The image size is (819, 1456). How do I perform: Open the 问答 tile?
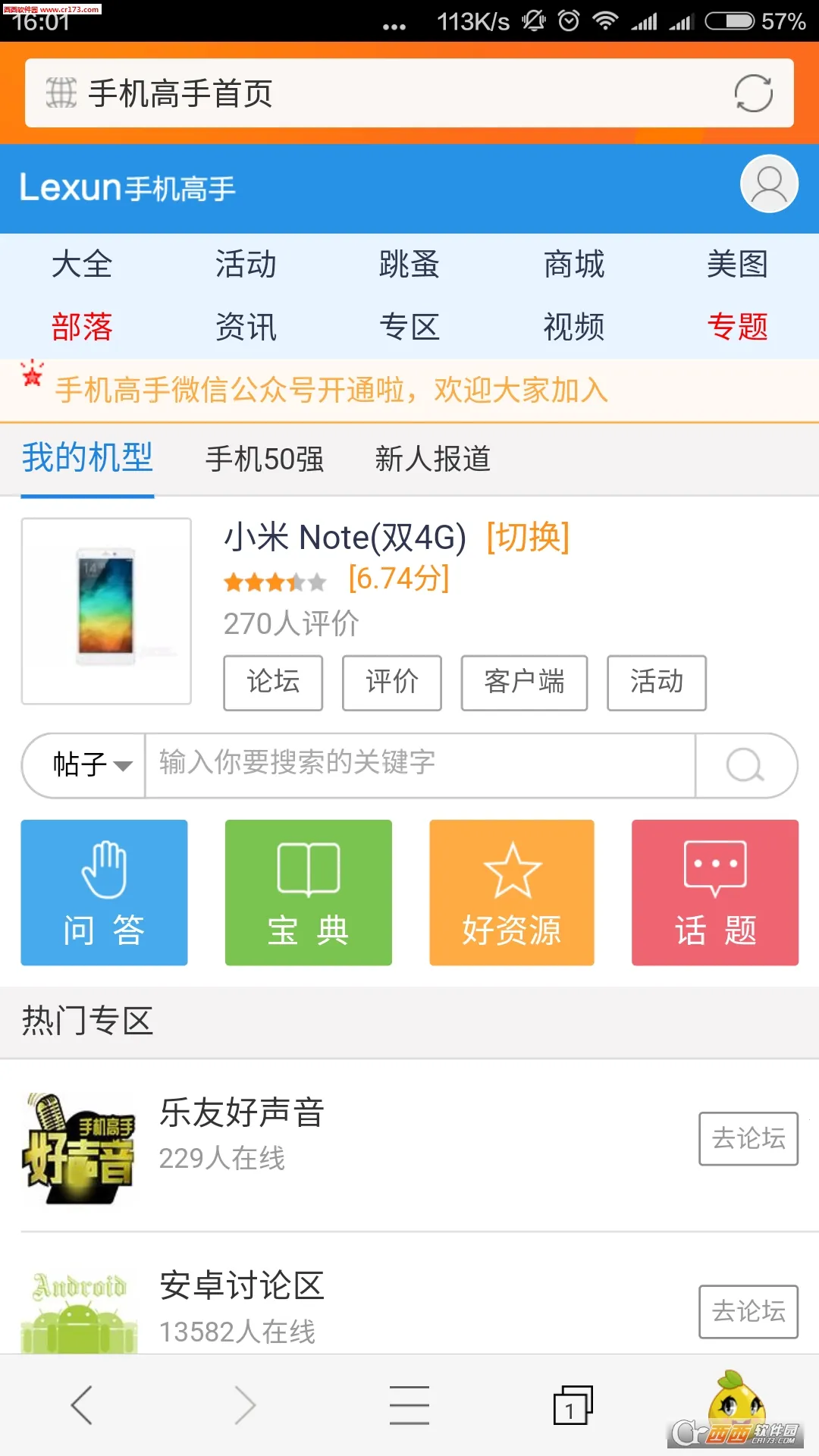click(104, 893)
